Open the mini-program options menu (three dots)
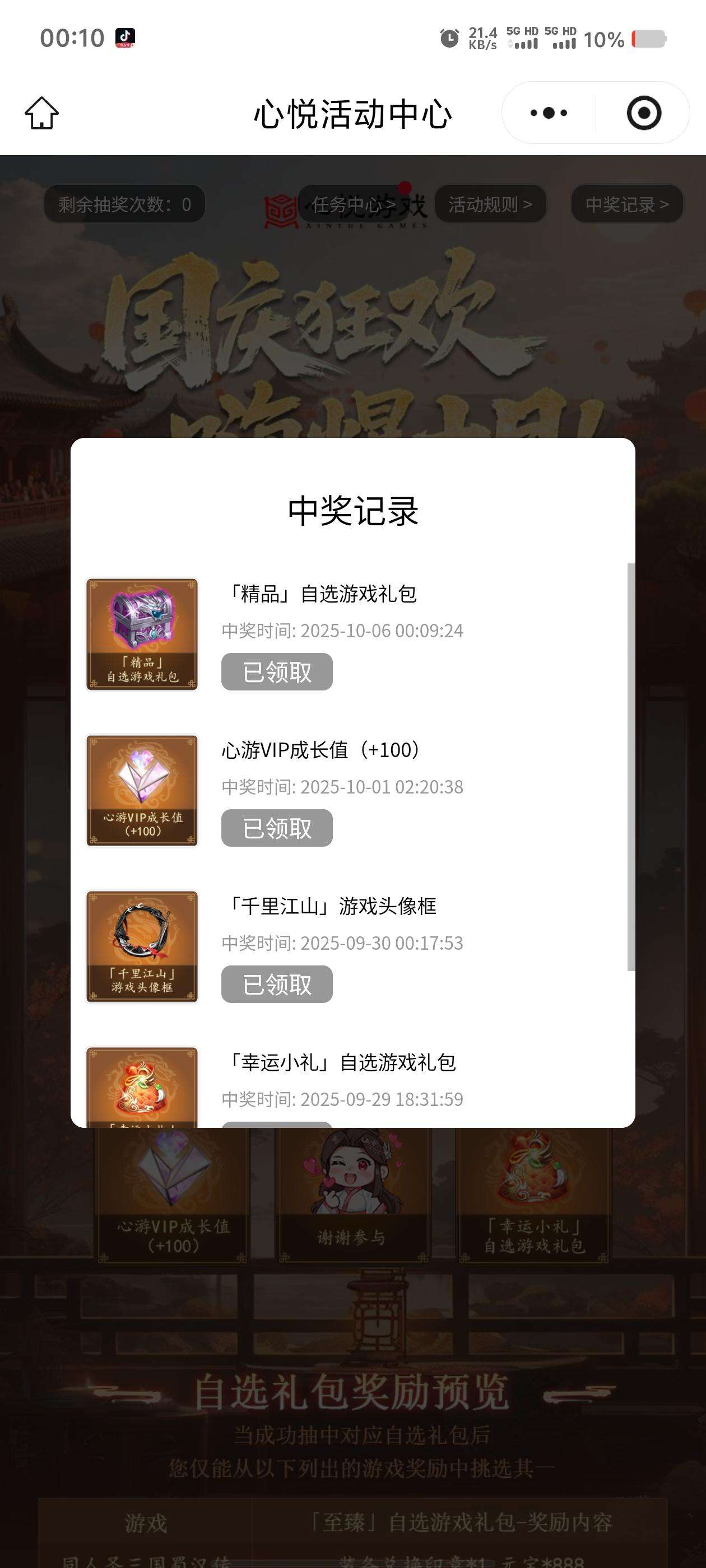706x1568 pixels. point(546,113)
